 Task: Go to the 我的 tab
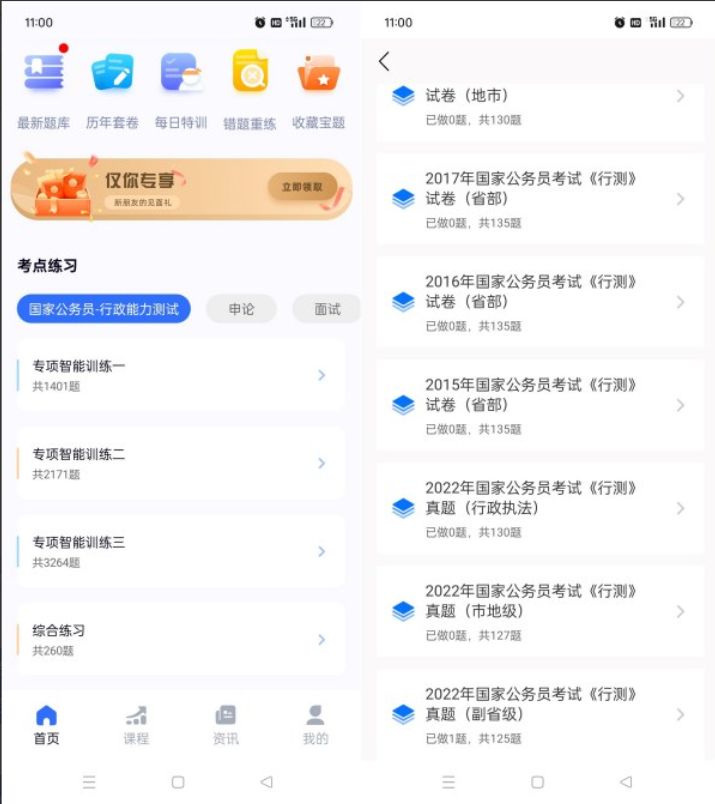tap(315, 725)
